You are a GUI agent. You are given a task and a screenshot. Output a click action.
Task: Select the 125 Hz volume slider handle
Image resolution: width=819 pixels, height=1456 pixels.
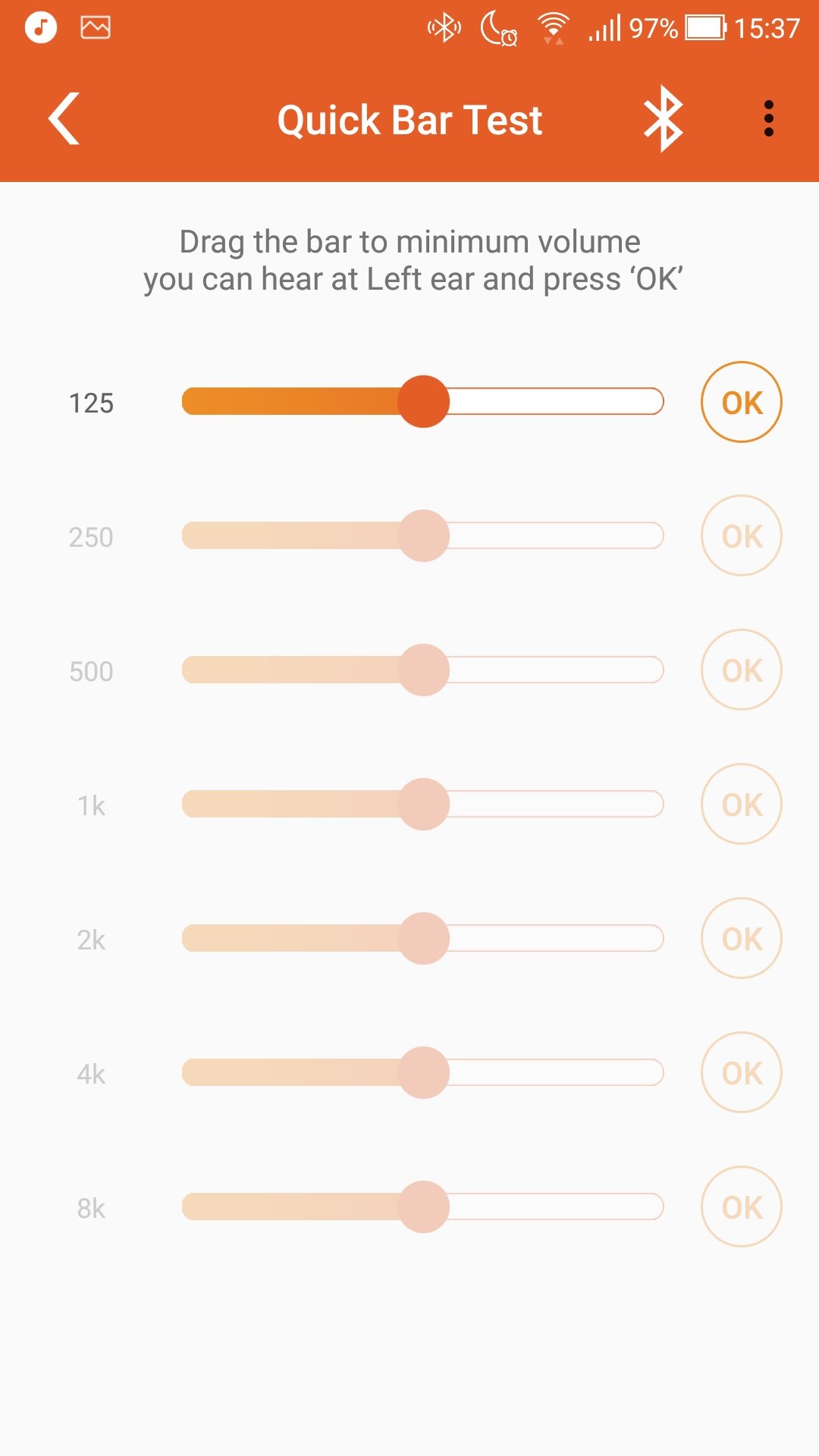pos(425,402)
